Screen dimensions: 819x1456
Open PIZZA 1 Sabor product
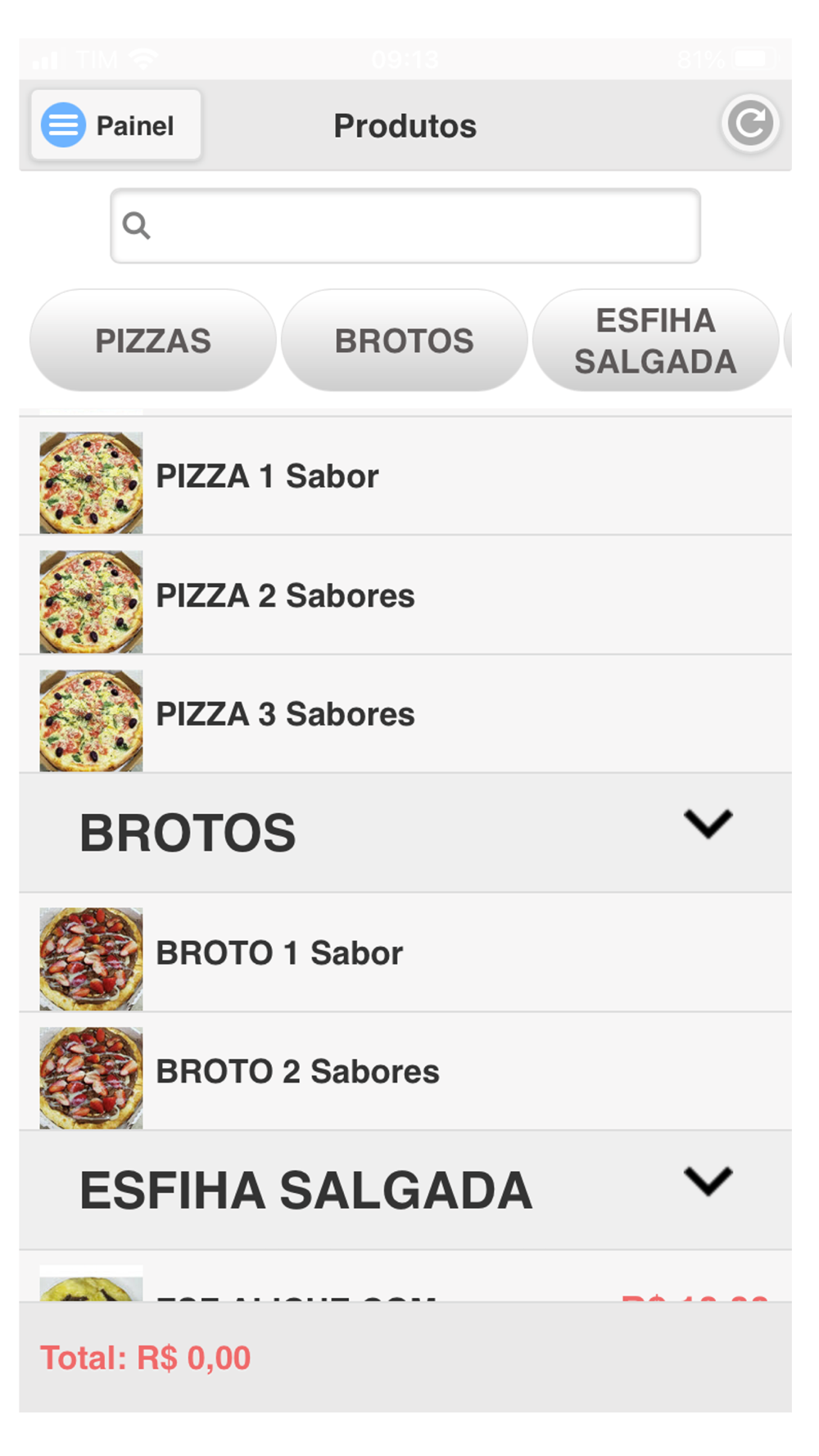(405, 477)
